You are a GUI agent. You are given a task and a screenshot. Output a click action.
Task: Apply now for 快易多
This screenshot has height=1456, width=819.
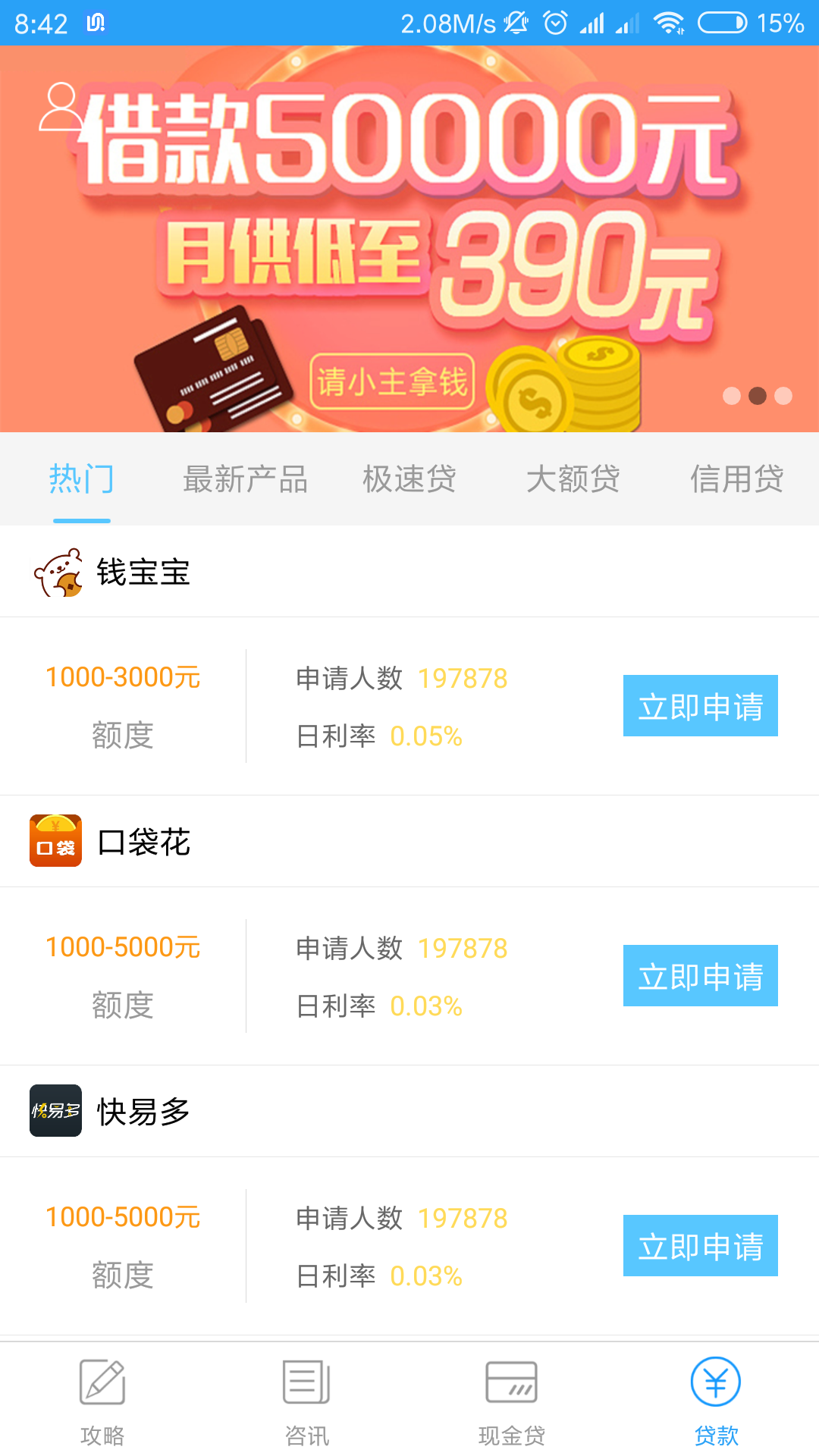[700, 1246]
